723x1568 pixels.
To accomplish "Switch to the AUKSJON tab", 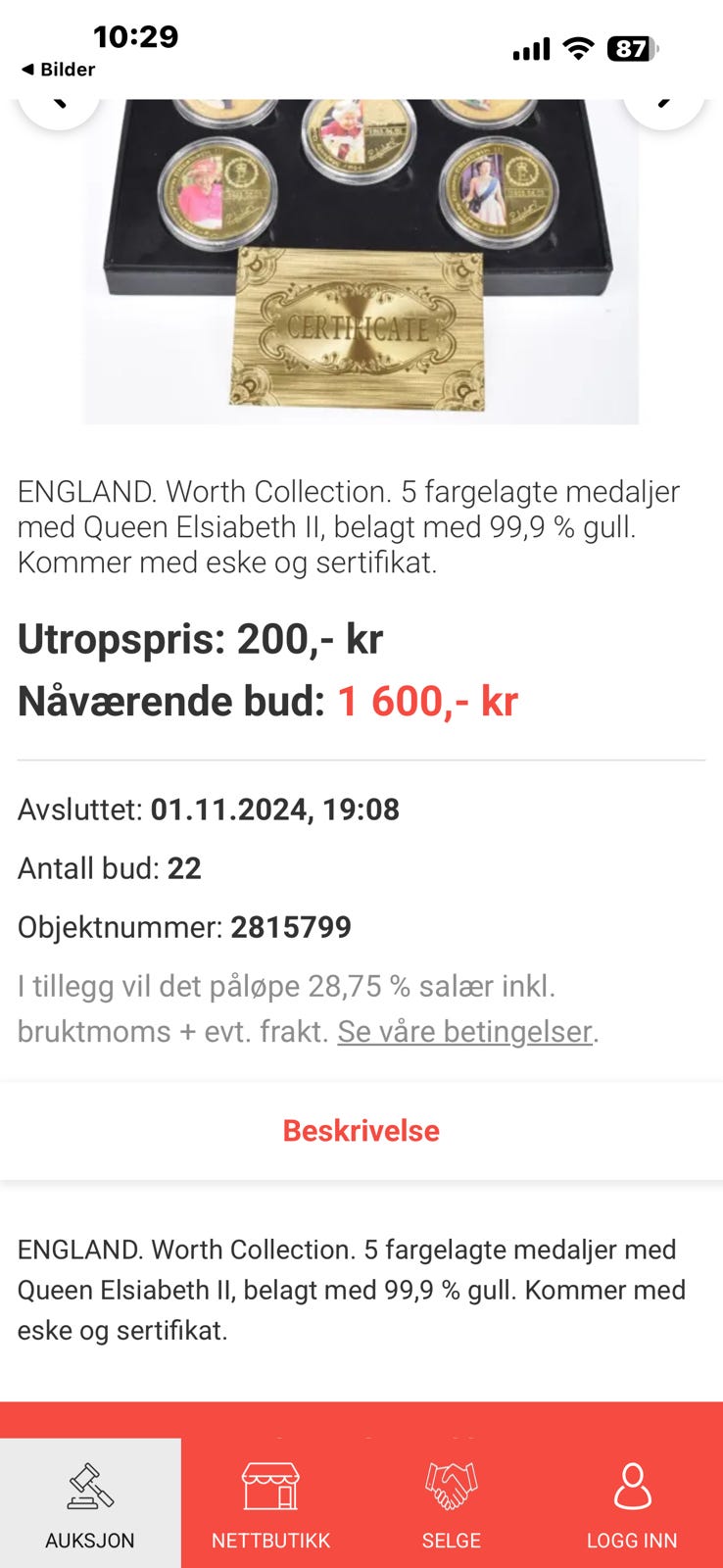I will 89,1539.
